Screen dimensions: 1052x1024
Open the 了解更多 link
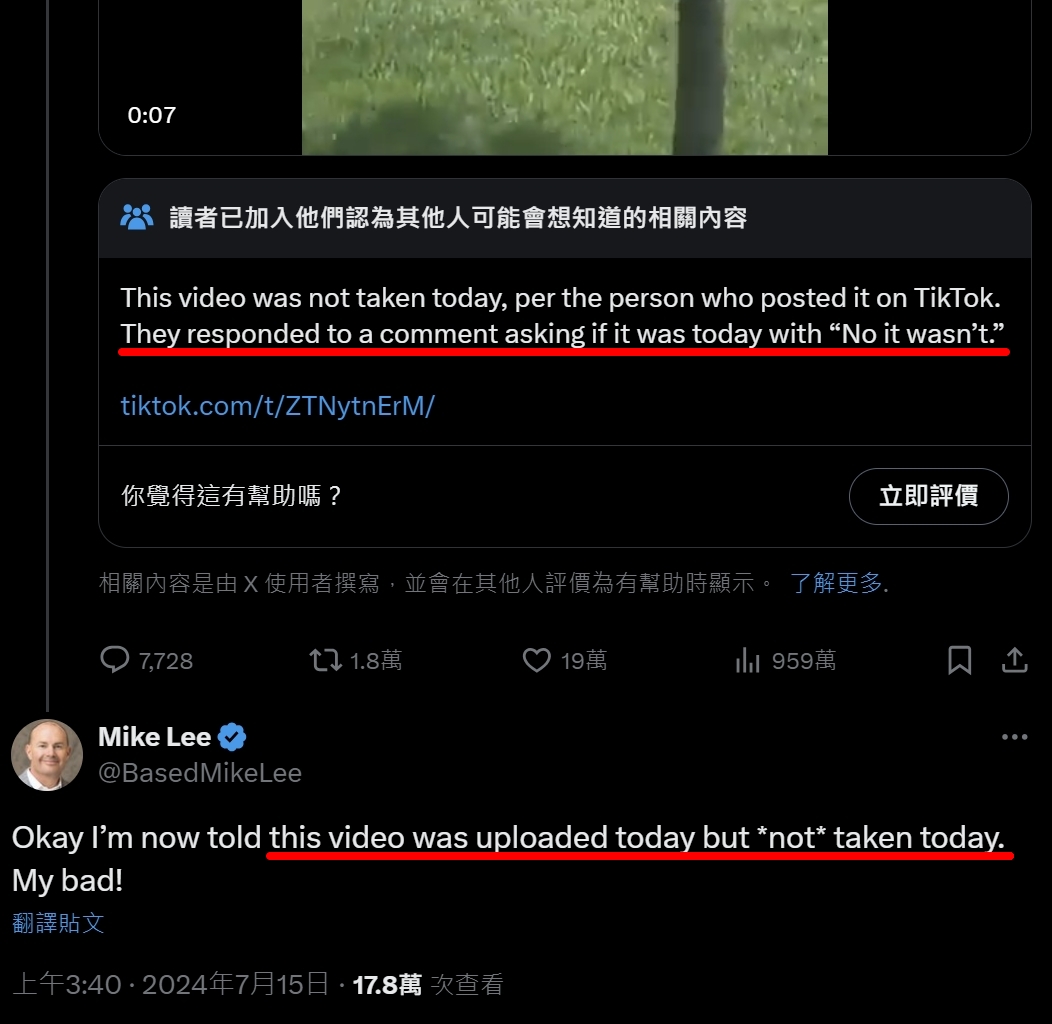pyautogui.click(x=838, y=583)
